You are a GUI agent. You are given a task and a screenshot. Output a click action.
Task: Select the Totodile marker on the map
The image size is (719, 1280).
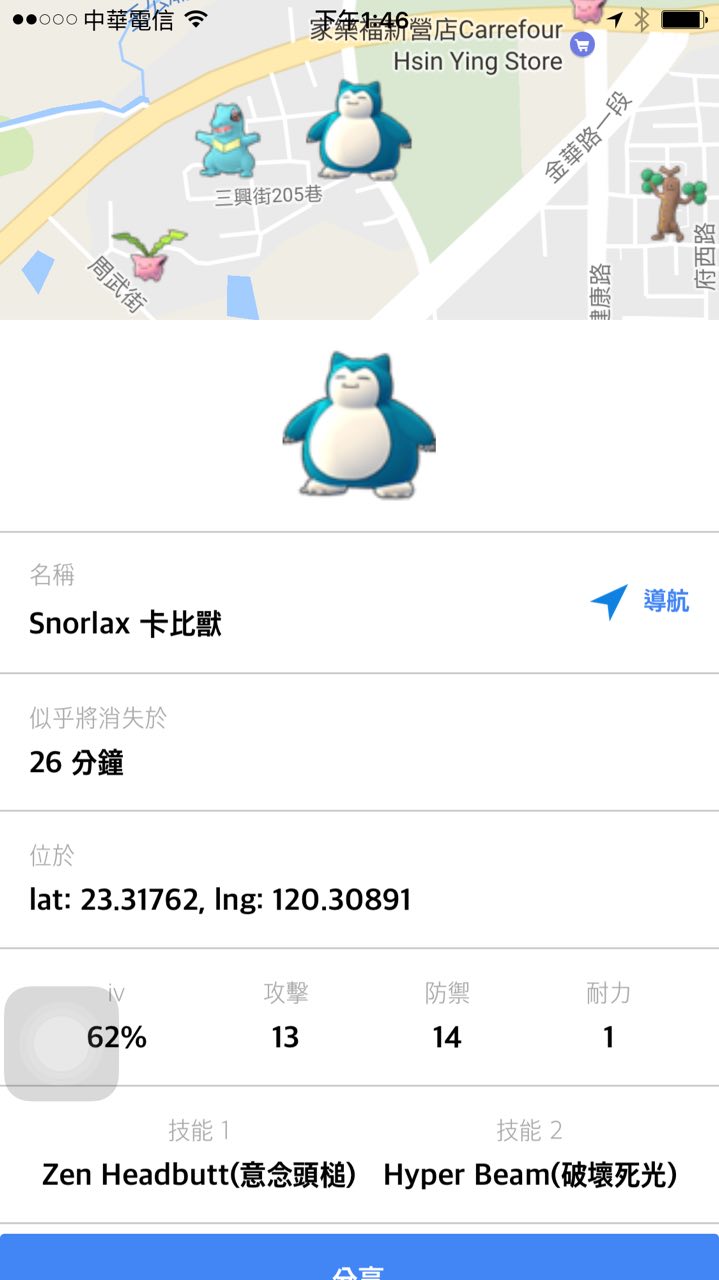(227, 139)
